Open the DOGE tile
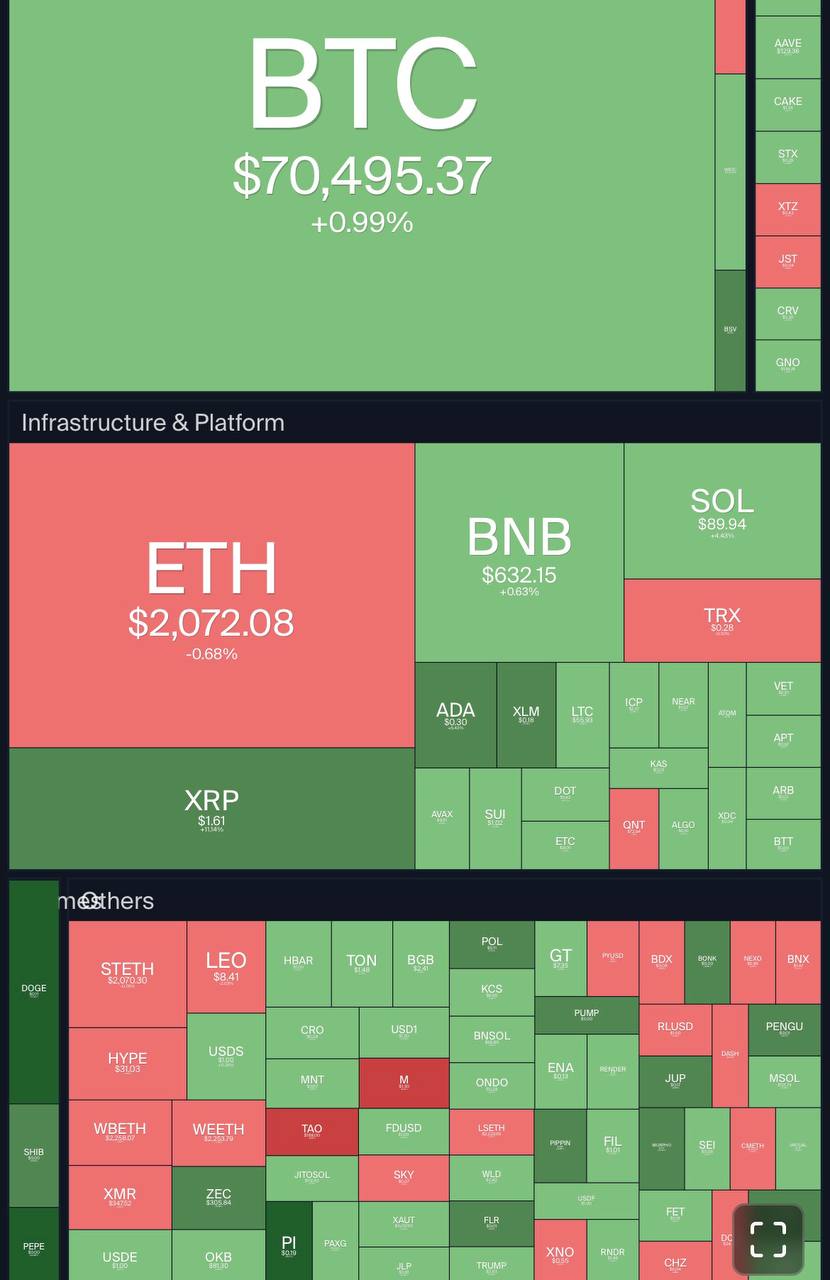This screenshot has width=830, height=1280. pos(34,991)
